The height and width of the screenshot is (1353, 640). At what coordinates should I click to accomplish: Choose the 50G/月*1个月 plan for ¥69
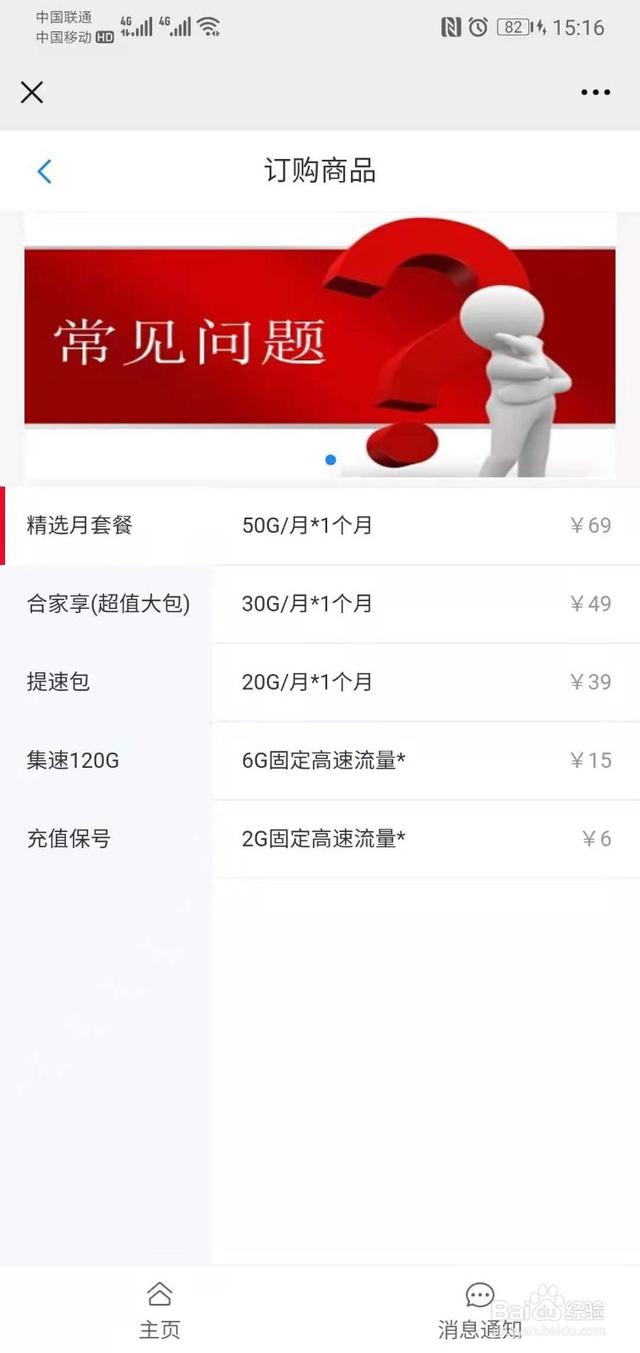coord(425,525)
